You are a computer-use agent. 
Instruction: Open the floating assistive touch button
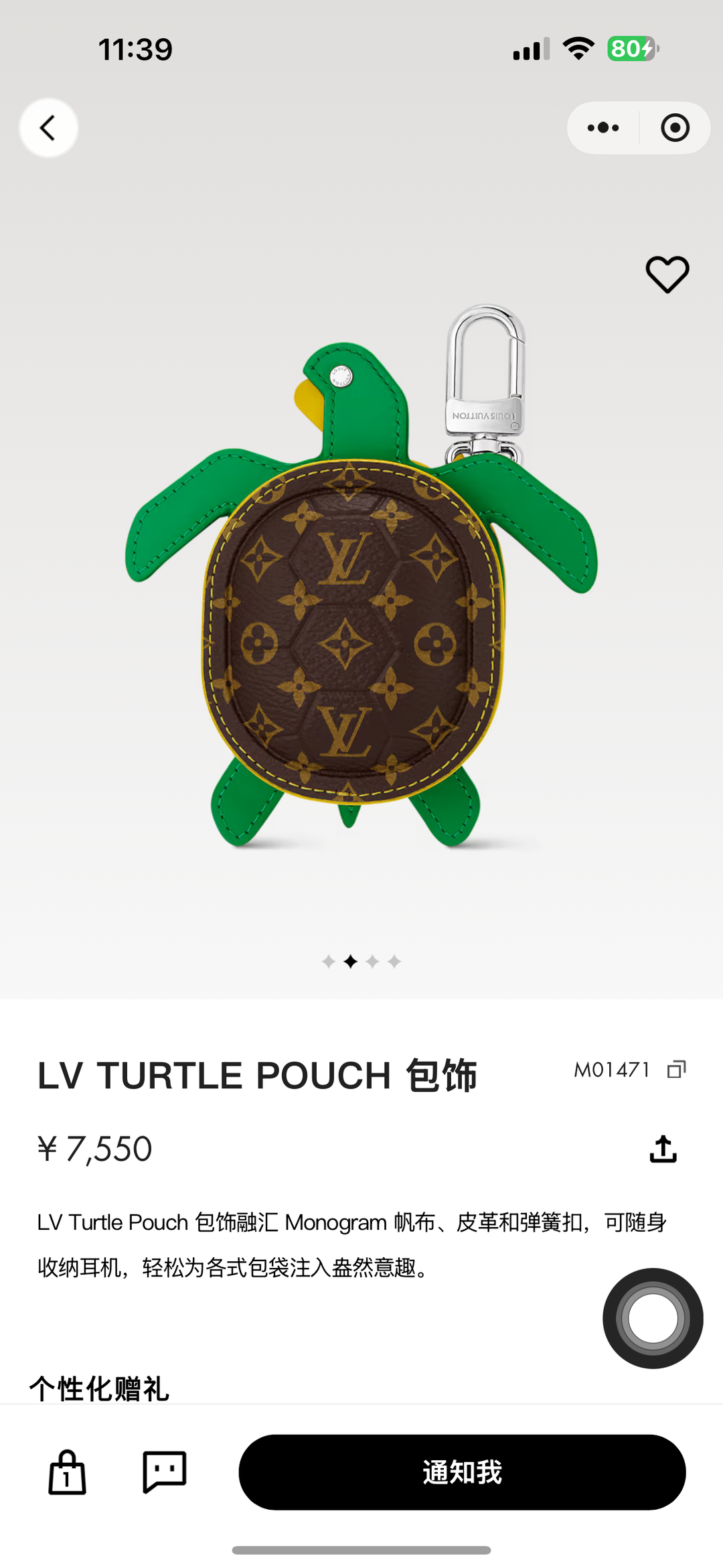click(653, 1318)
